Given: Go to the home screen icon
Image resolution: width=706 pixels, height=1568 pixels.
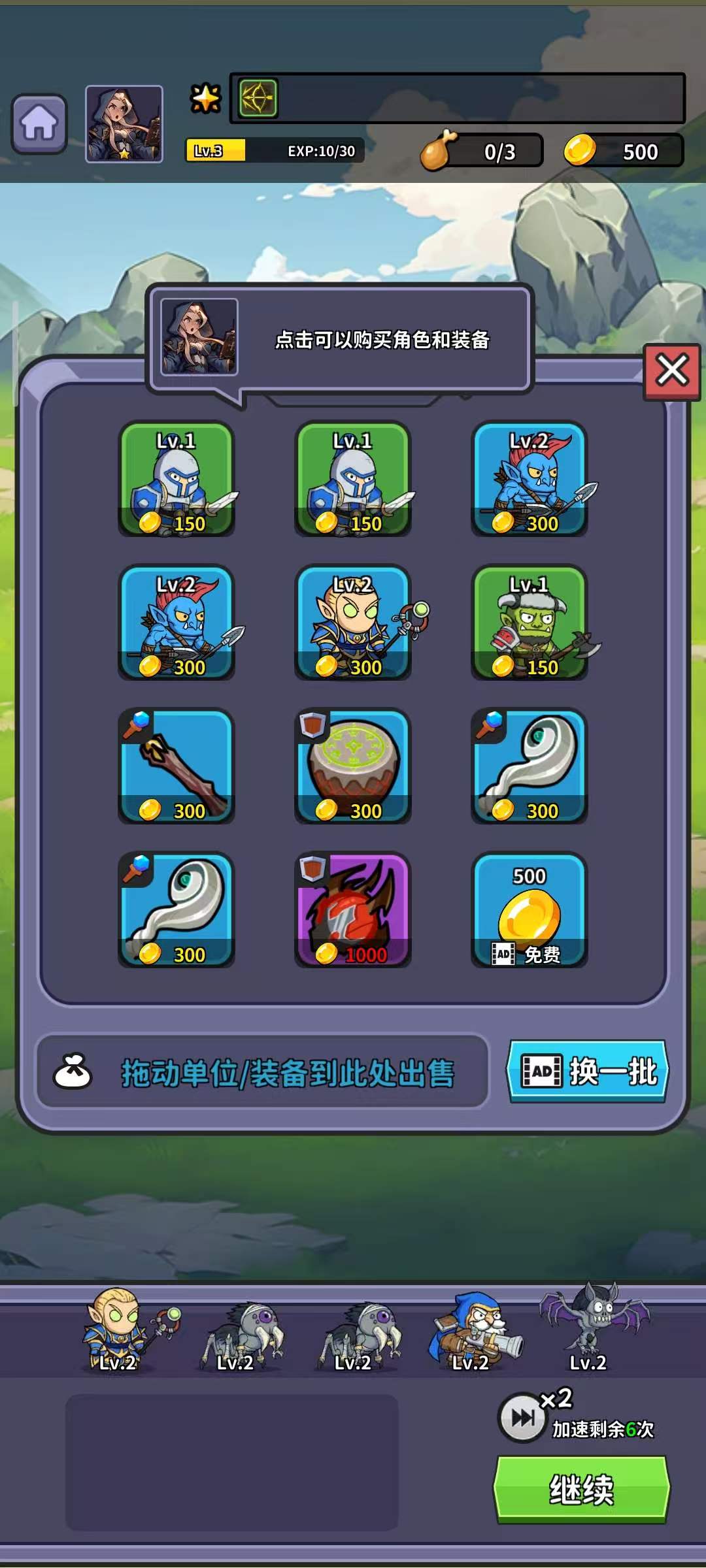Looking at the screenshot, I should click(39, 123).
